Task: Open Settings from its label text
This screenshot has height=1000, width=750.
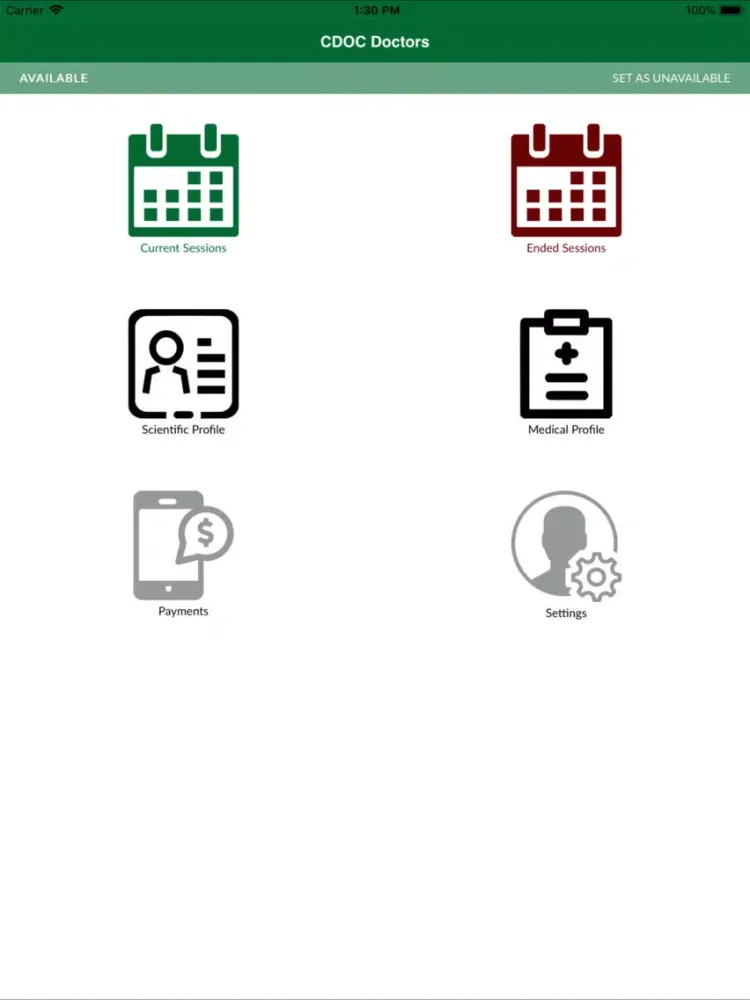Action: 566,613
